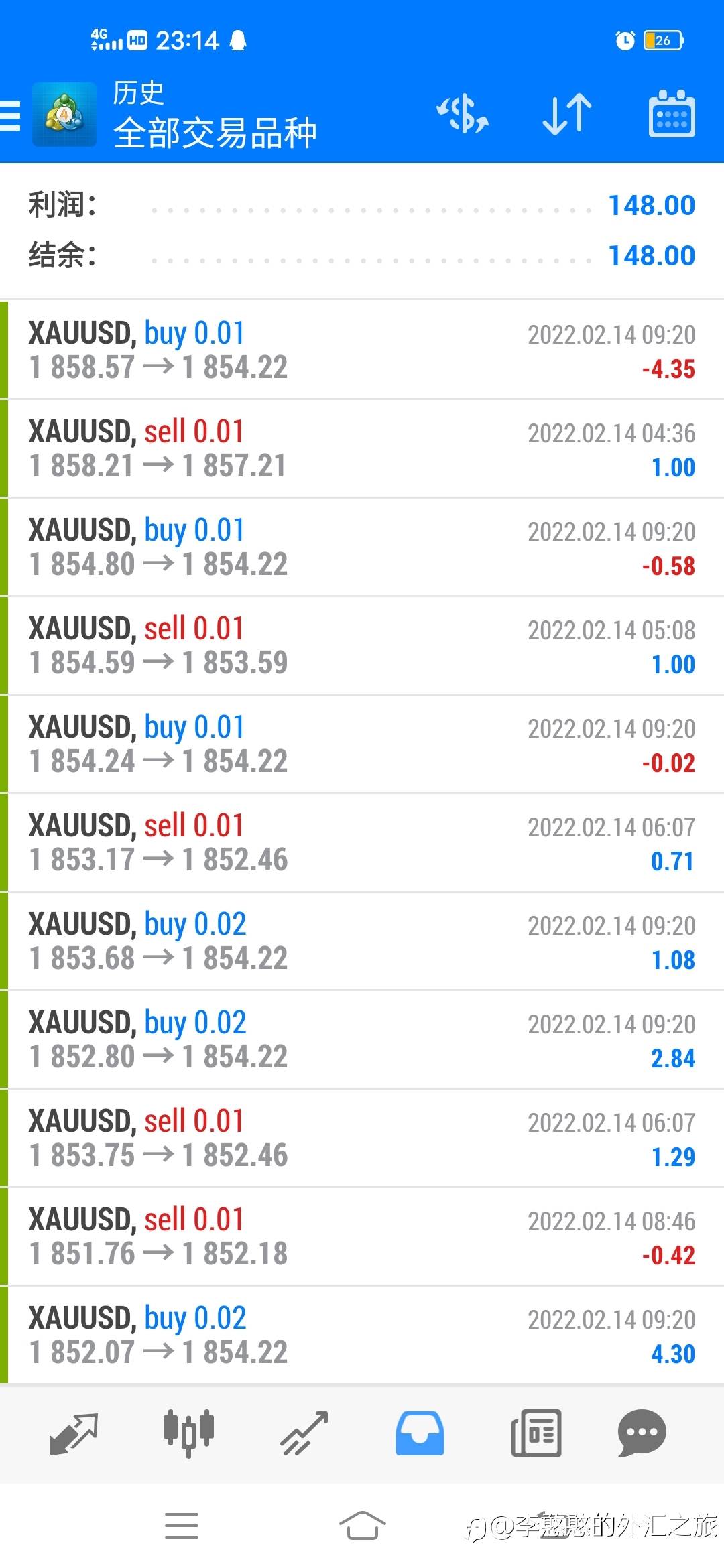Filter history by trading symbol
The height and width of the screenshot is (1568, 724).
tap(463, 114)
